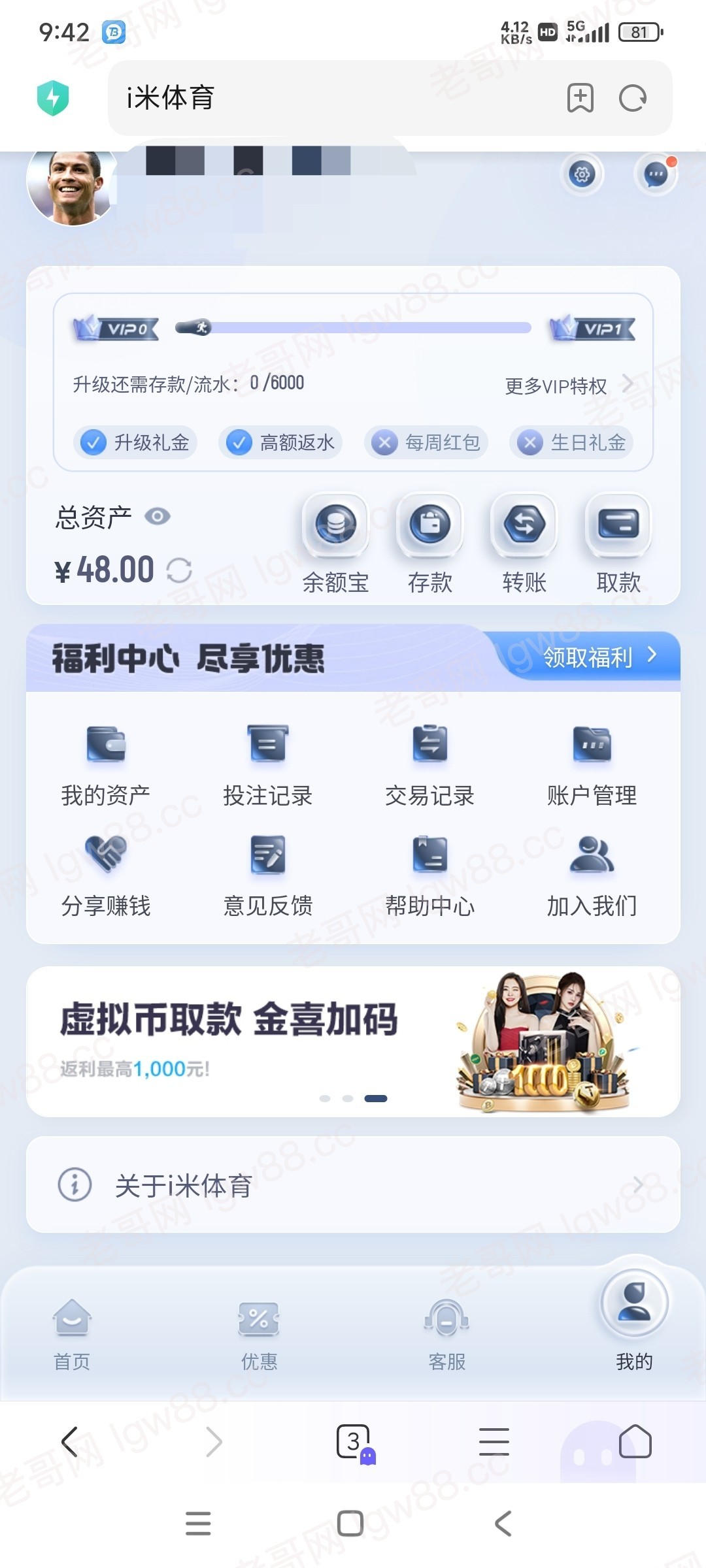The image size is (706, 1568).
Task: Toggle 总资产 balance visibility eye
Action: [158, 517]
